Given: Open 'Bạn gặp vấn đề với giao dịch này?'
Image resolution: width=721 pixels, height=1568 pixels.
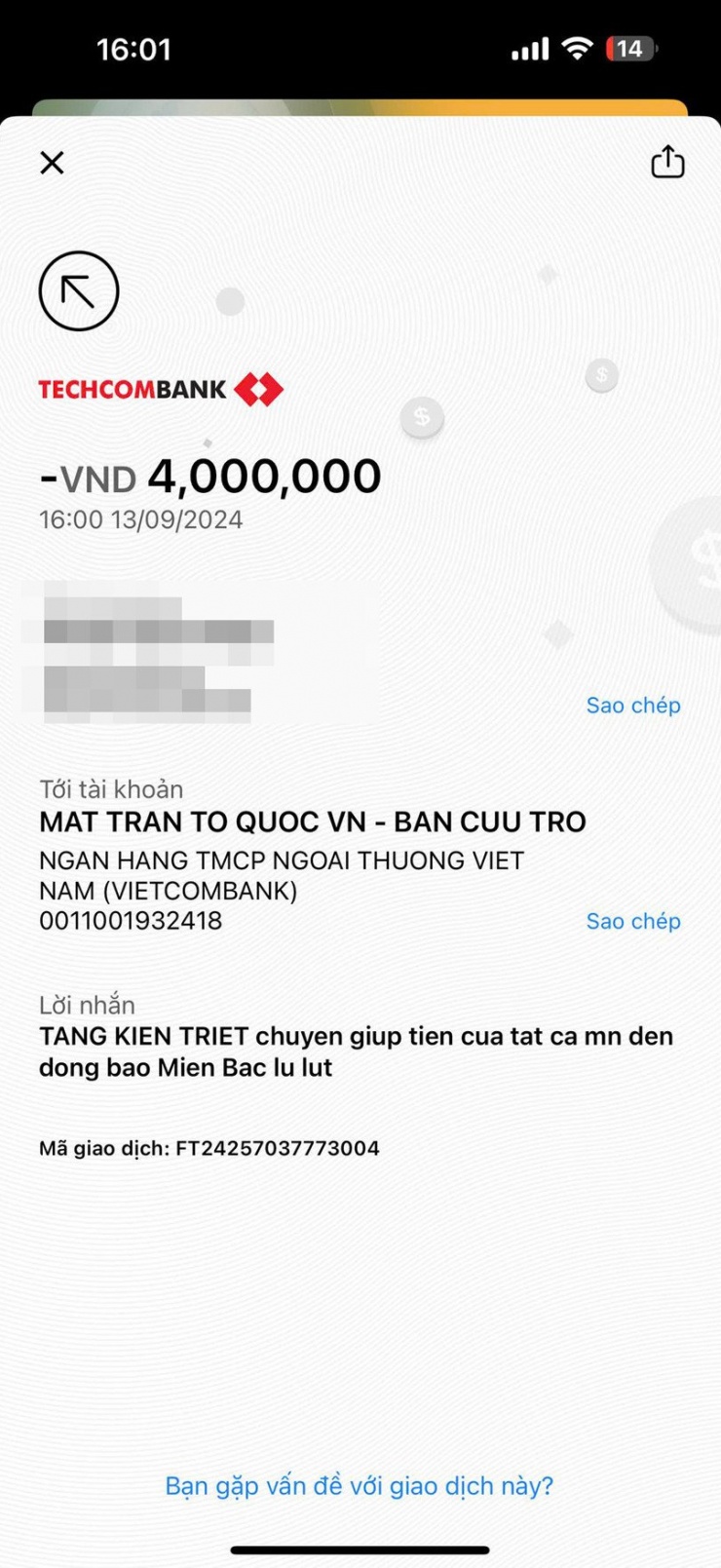Looking at the screenshot, I should [360, 1485].
